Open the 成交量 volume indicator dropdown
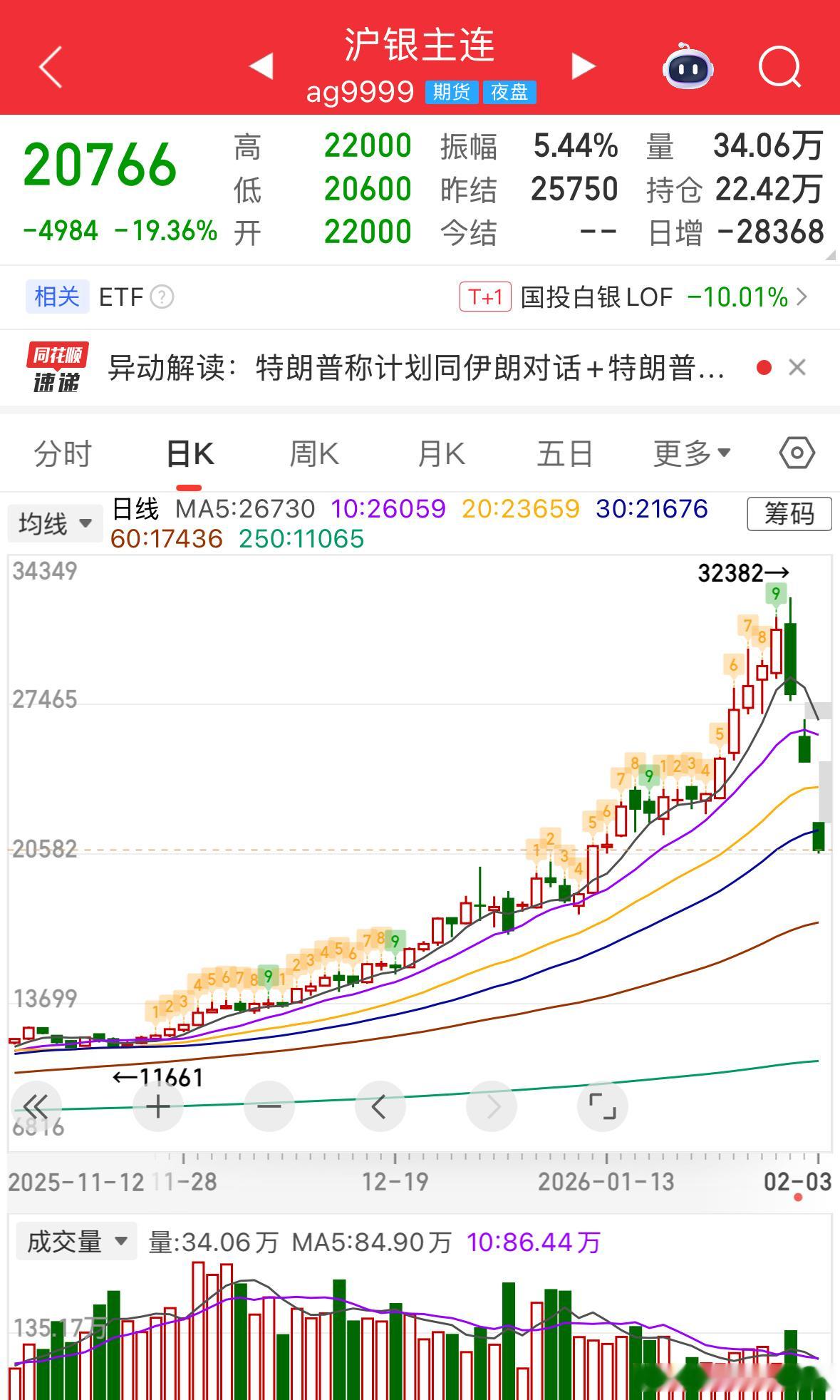This screenshot has width=840, height=1400. [76, 1240]
